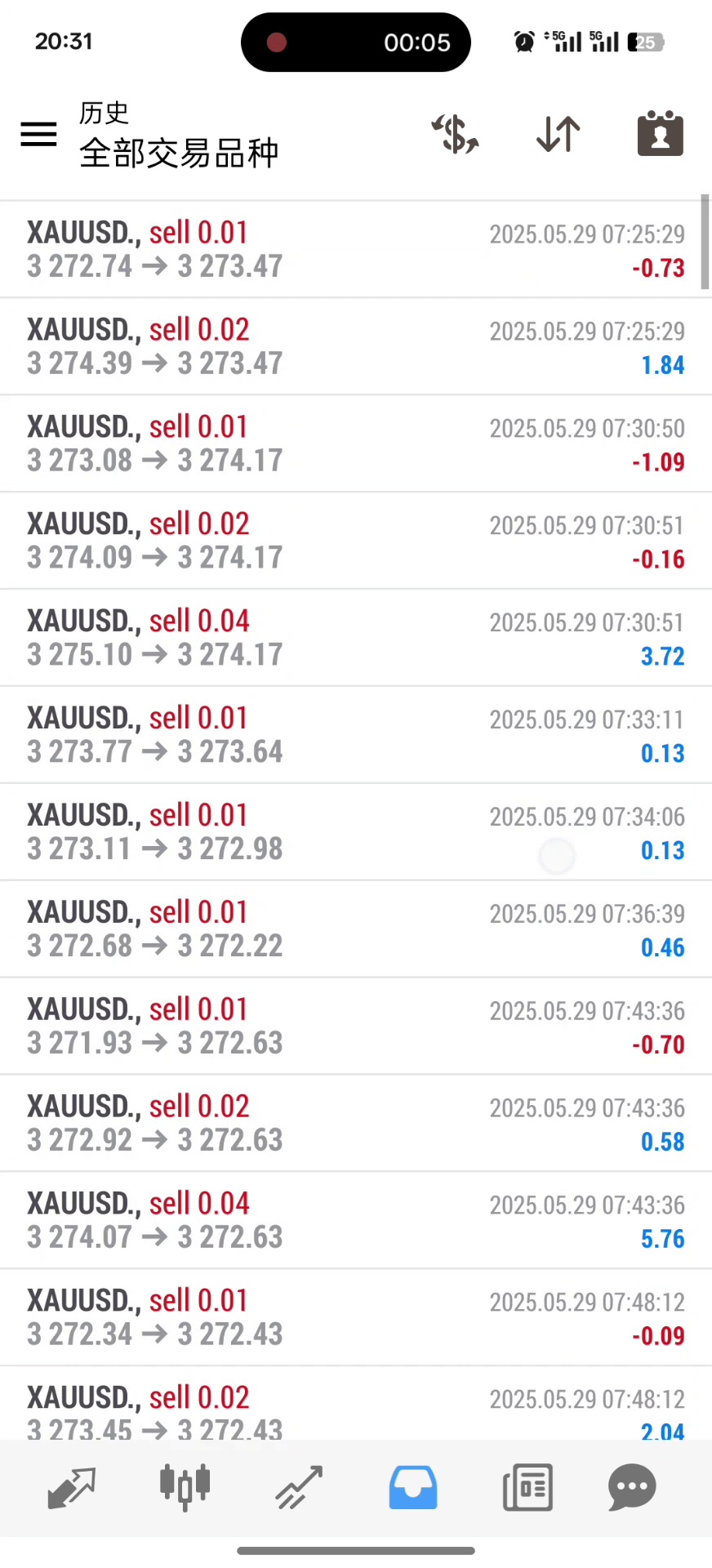Switch to the Trade tab
712x1568 pixels.
click(x=299, y=1487)
